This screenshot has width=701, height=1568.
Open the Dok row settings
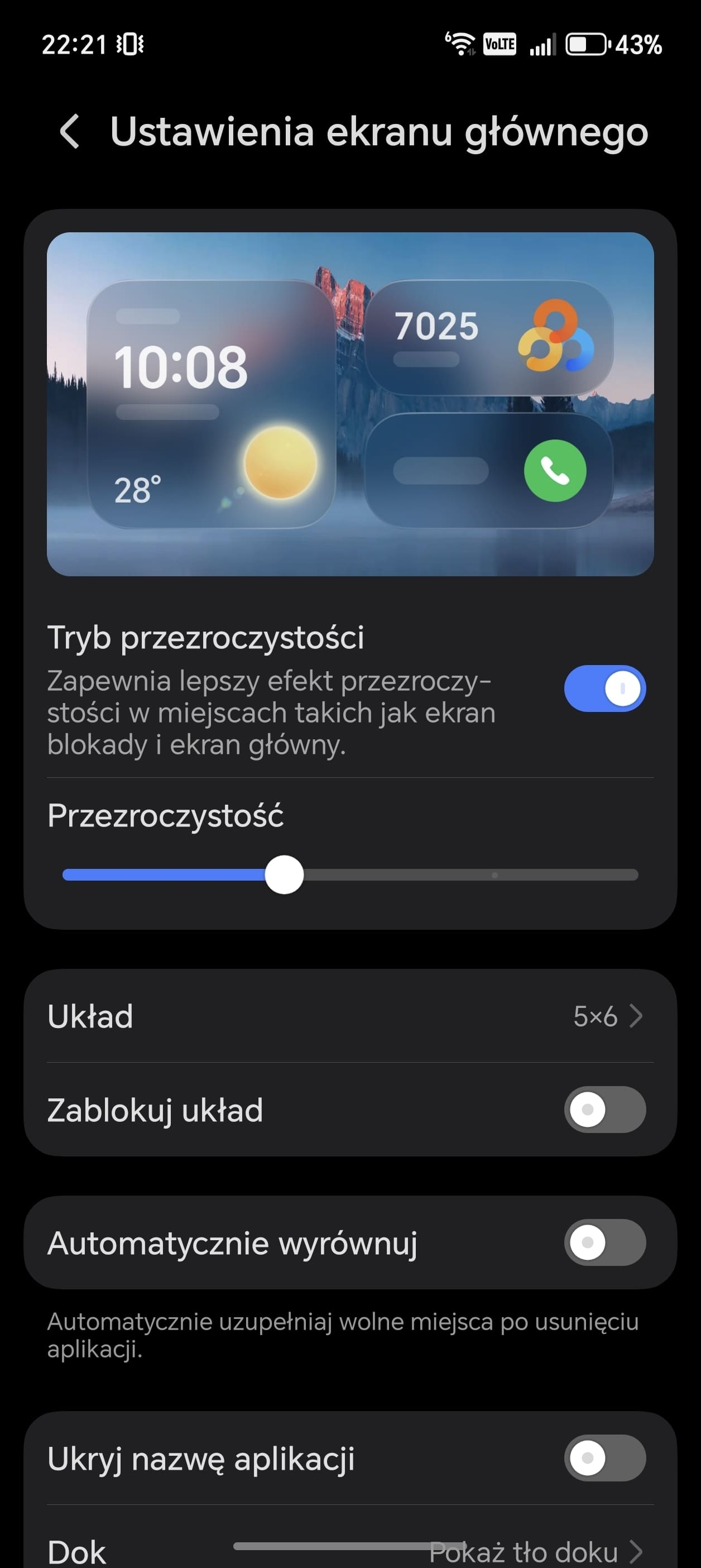pyautogui.click(x=350, y=1549)
